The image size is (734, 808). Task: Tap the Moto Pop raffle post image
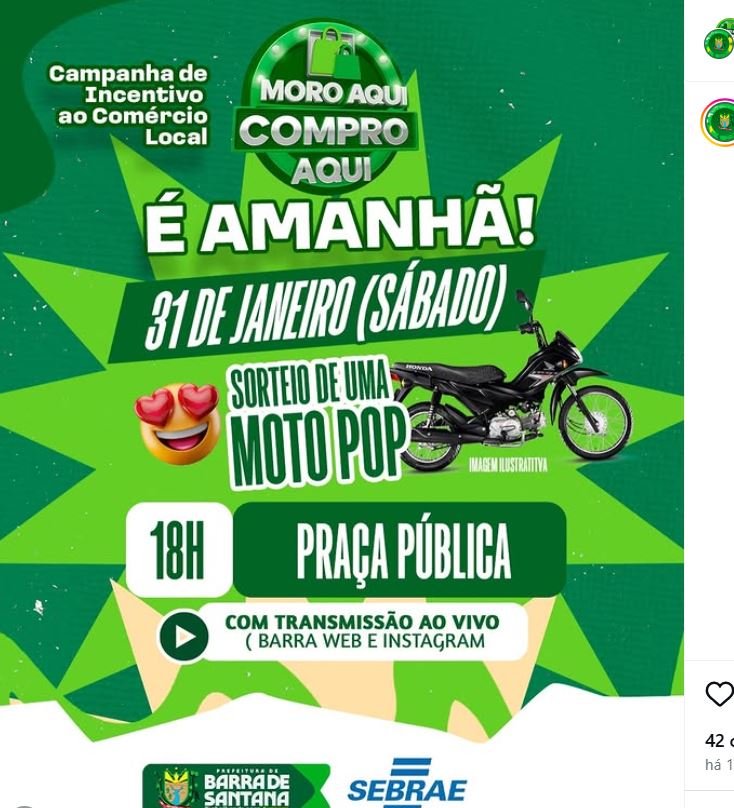(342, 400)
